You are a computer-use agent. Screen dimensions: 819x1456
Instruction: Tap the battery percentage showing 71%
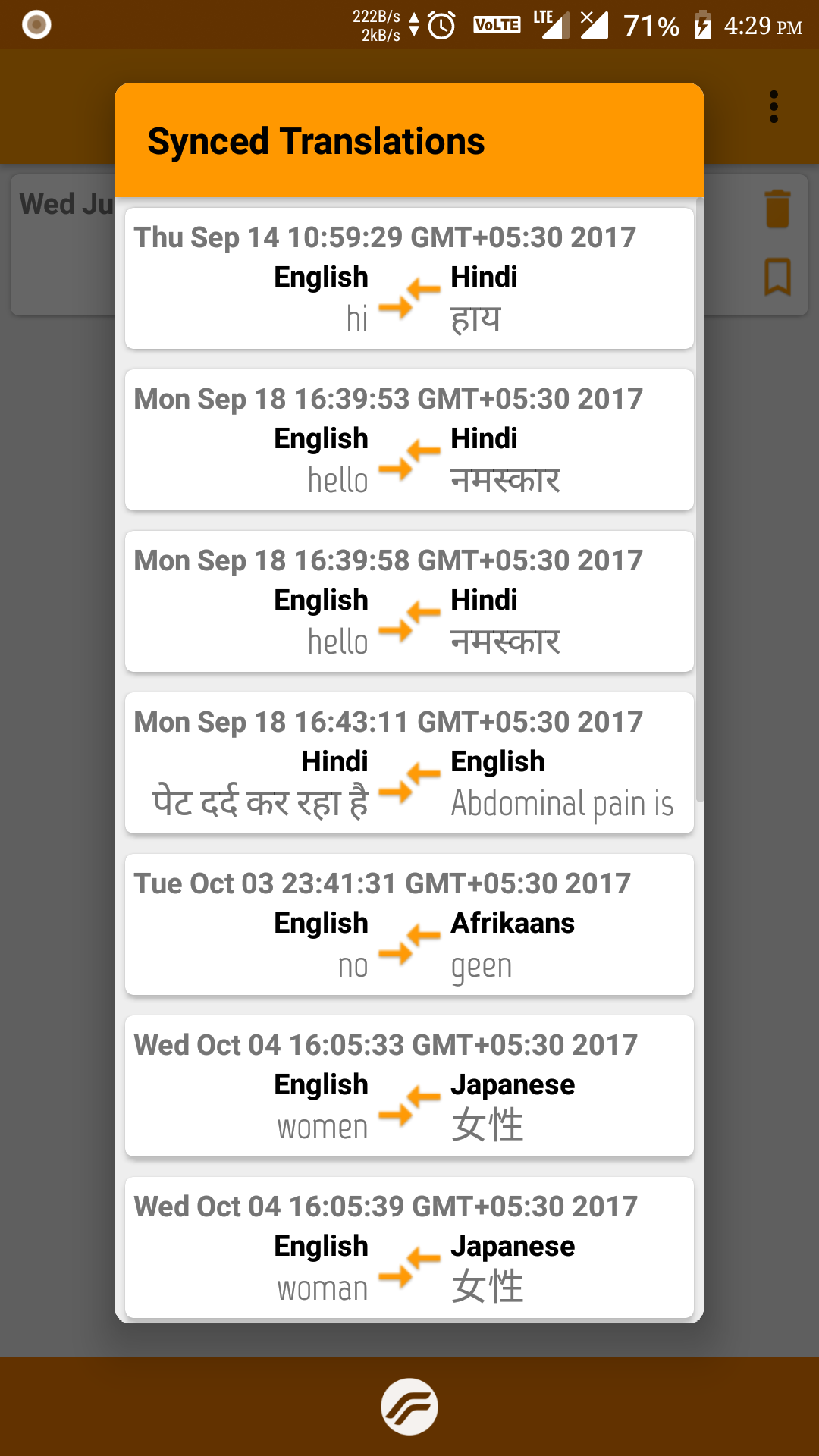(651, 25)
